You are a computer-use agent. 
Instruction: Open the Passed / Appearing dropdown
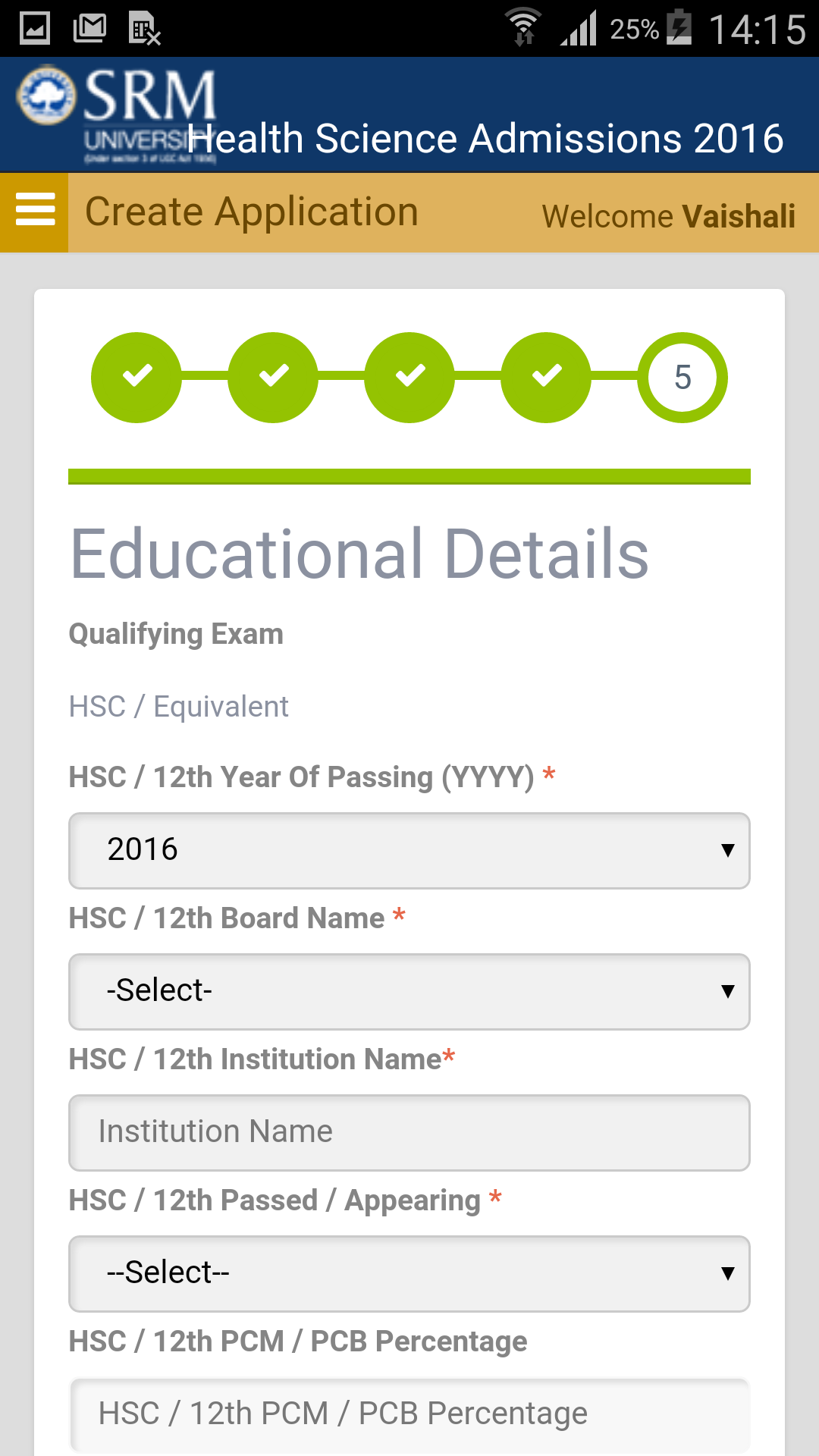[x=409, y=1274]
